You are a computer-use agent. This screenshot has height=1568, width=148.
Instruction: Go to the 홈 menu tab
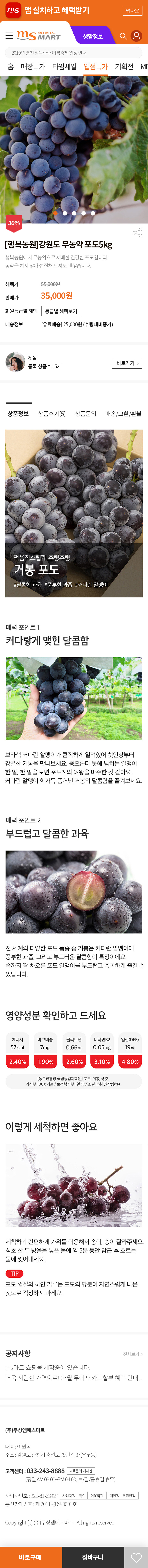pos(10,67)
